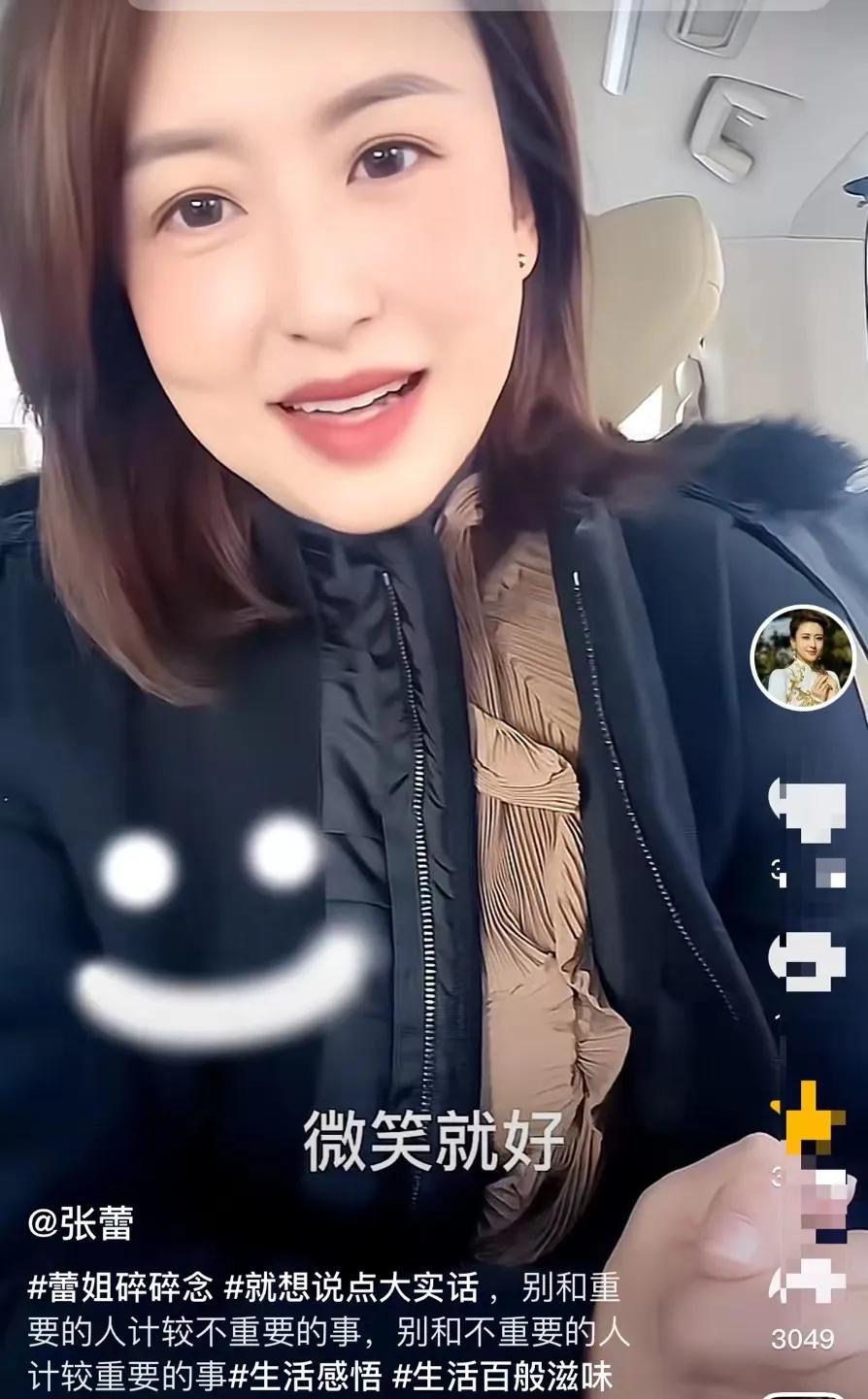Add video to favorites with star

point(808,1116)
